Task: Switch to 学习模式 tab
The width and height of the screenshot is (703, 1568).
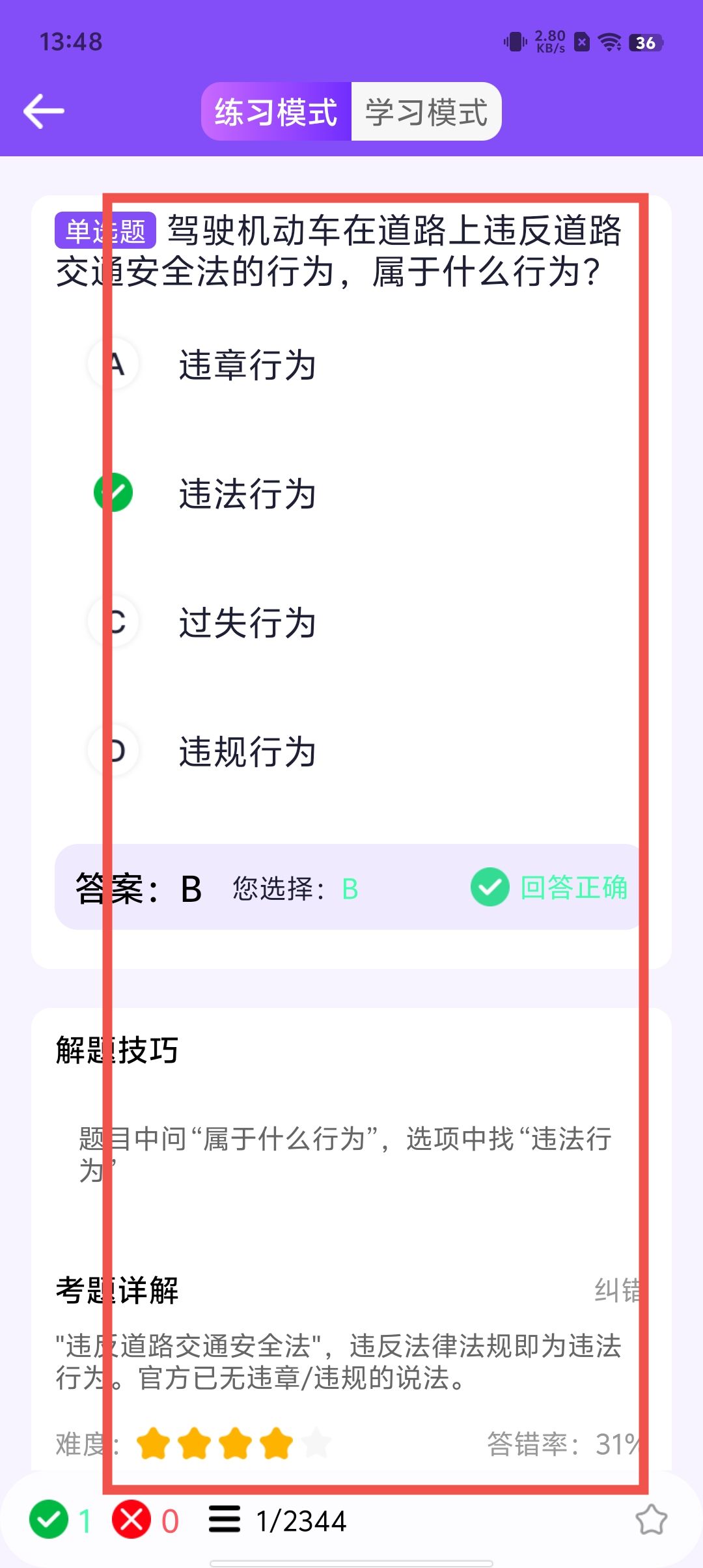Action: click(426, 112)
